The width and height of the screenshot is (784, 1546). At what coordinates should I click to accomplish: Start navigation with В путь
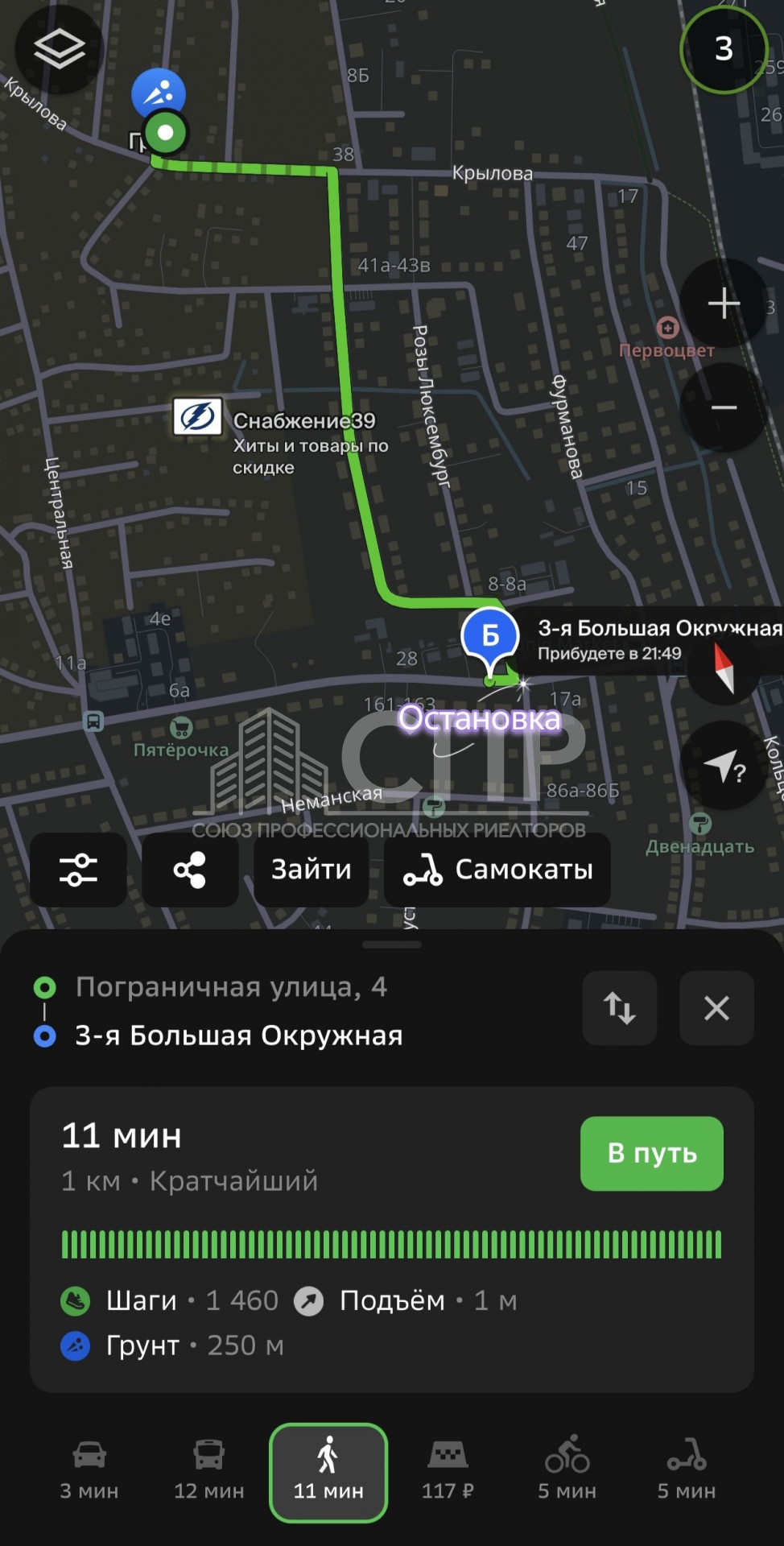point(652,1153)
